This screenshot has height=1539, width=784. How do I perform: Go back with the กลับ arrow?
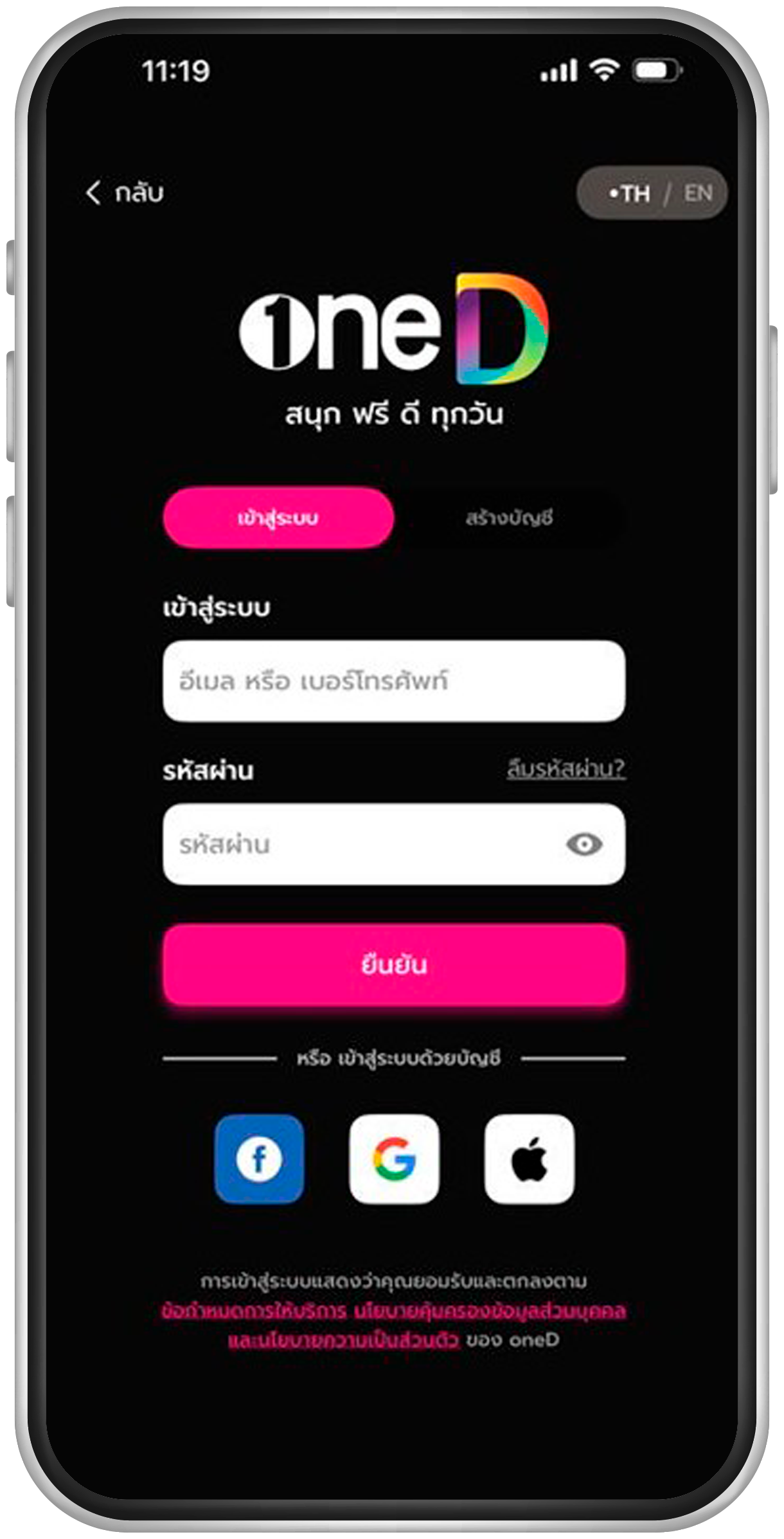[x=125, y=192]
